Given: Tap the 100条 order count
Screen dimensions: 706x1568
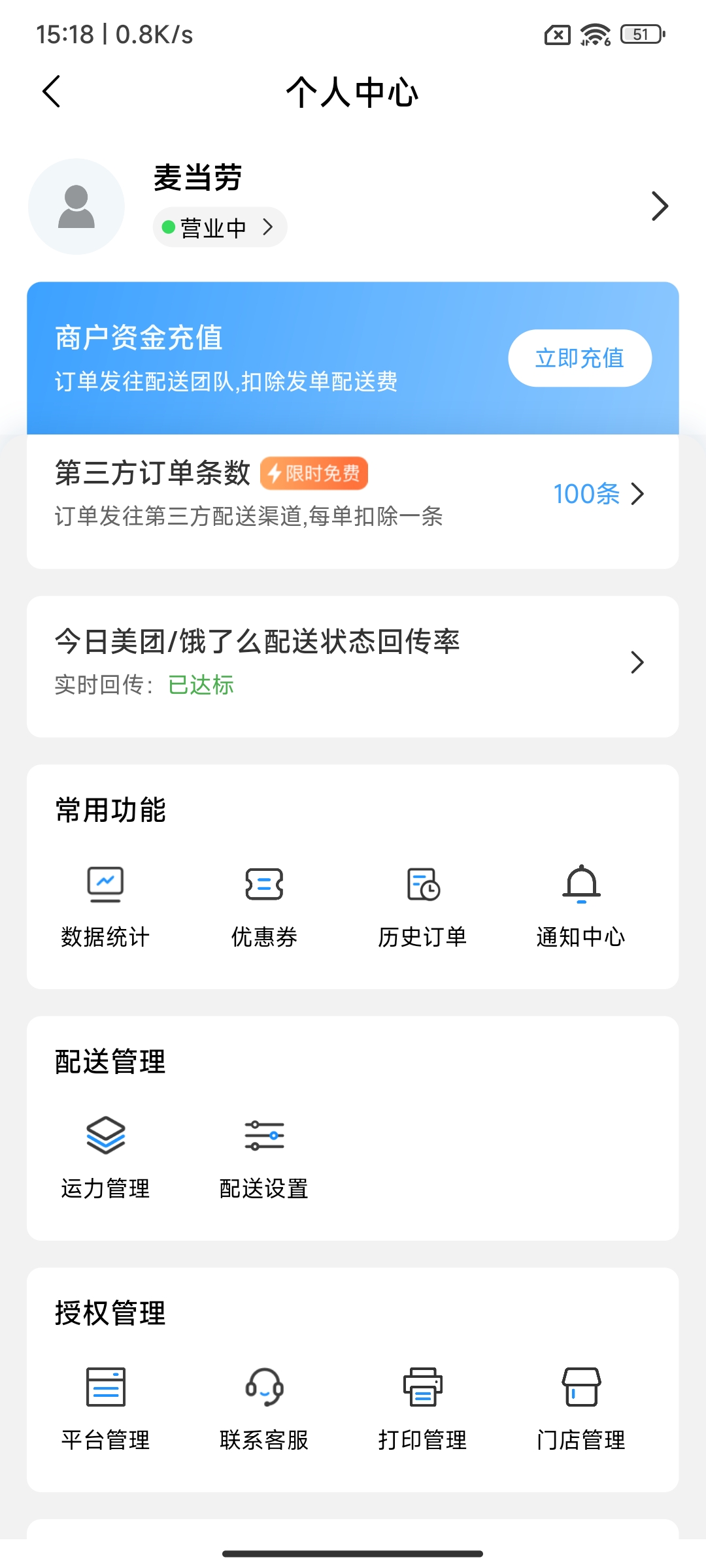Looking at the screenshot, I should point(586,495).
